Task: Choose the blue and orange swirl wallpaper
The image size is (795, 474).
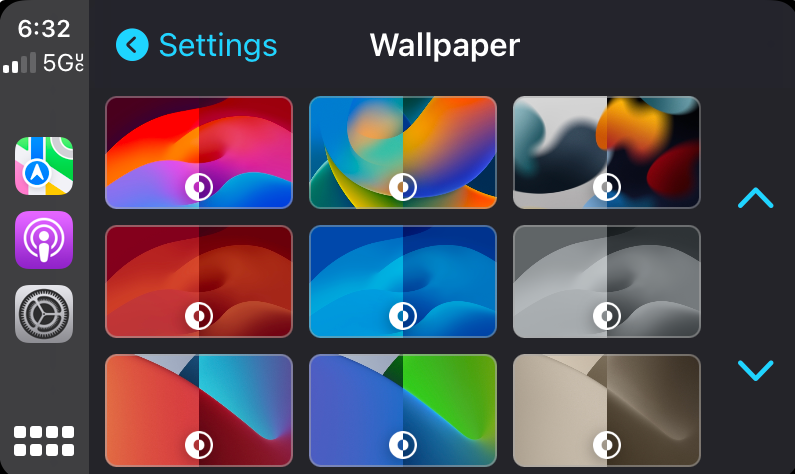Action: point(403,152)
